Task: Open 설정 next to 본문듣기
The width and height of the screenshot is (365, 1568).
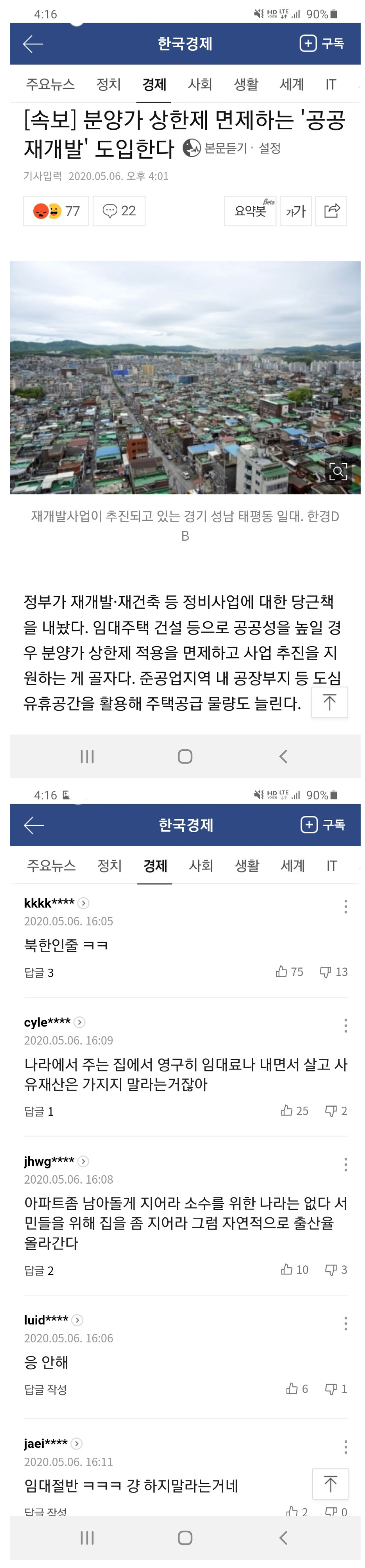Action: tap(269, 148)
